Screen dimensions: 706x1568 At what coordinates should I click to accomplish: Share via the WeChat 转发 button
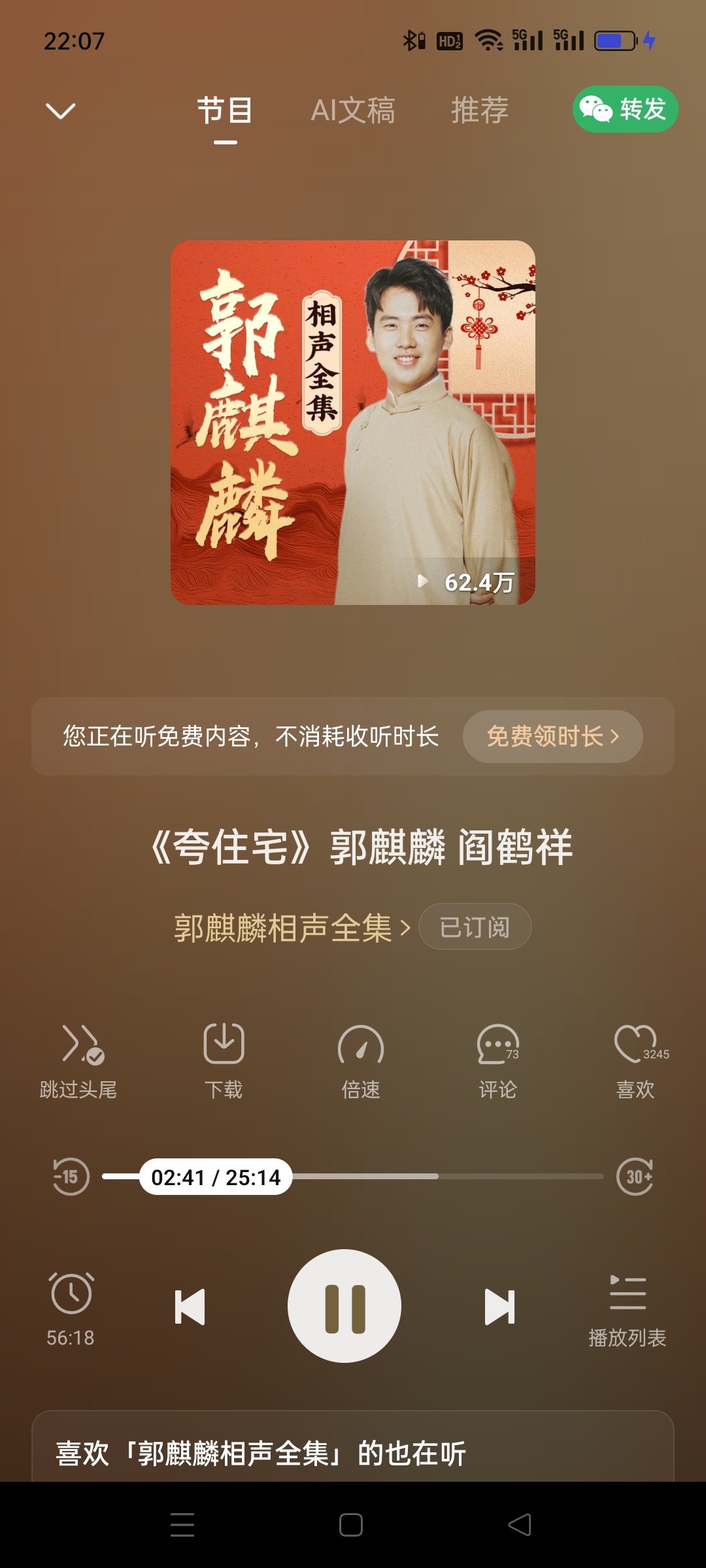tap(625, 109)
